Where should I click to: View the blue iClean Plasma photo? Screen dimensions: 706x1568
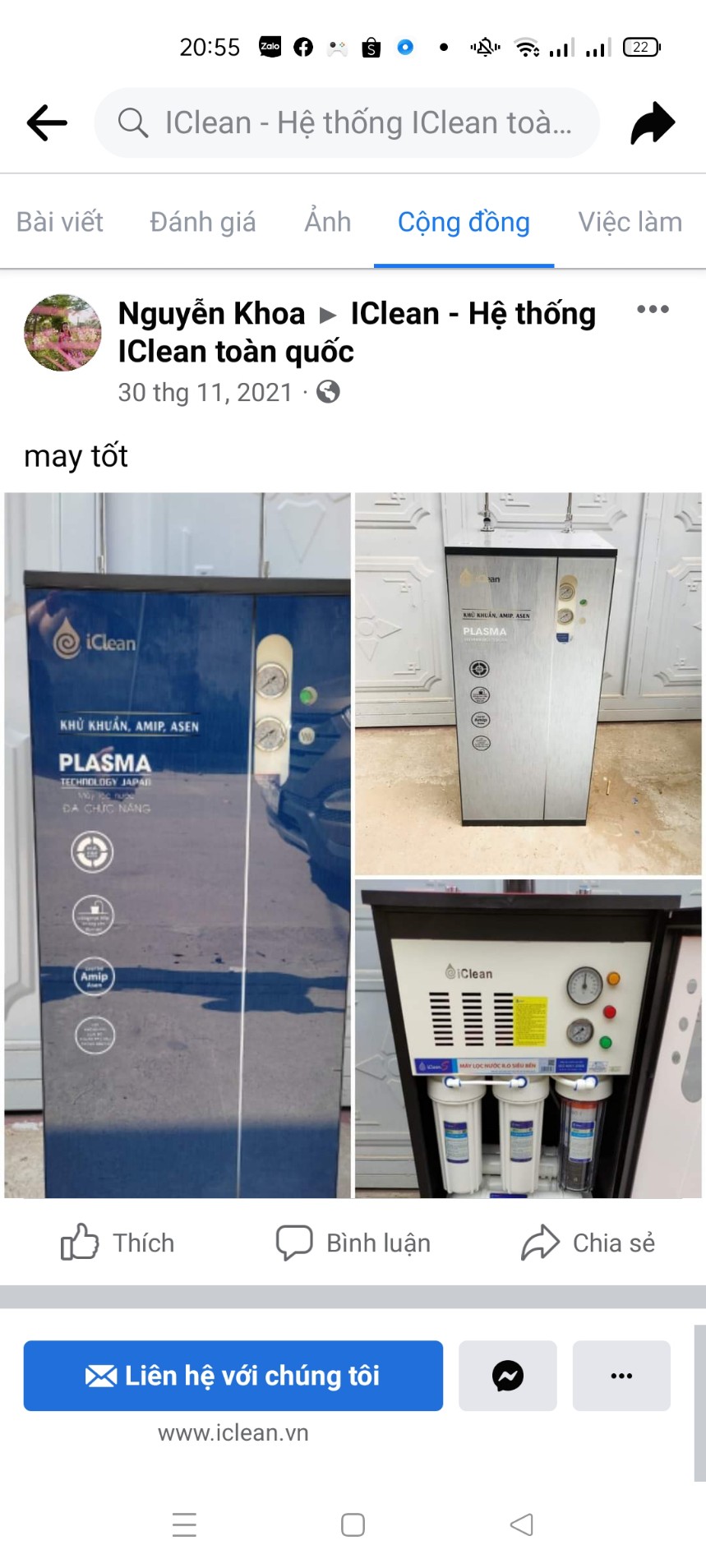pyautogui.click(x=178, y=845)
